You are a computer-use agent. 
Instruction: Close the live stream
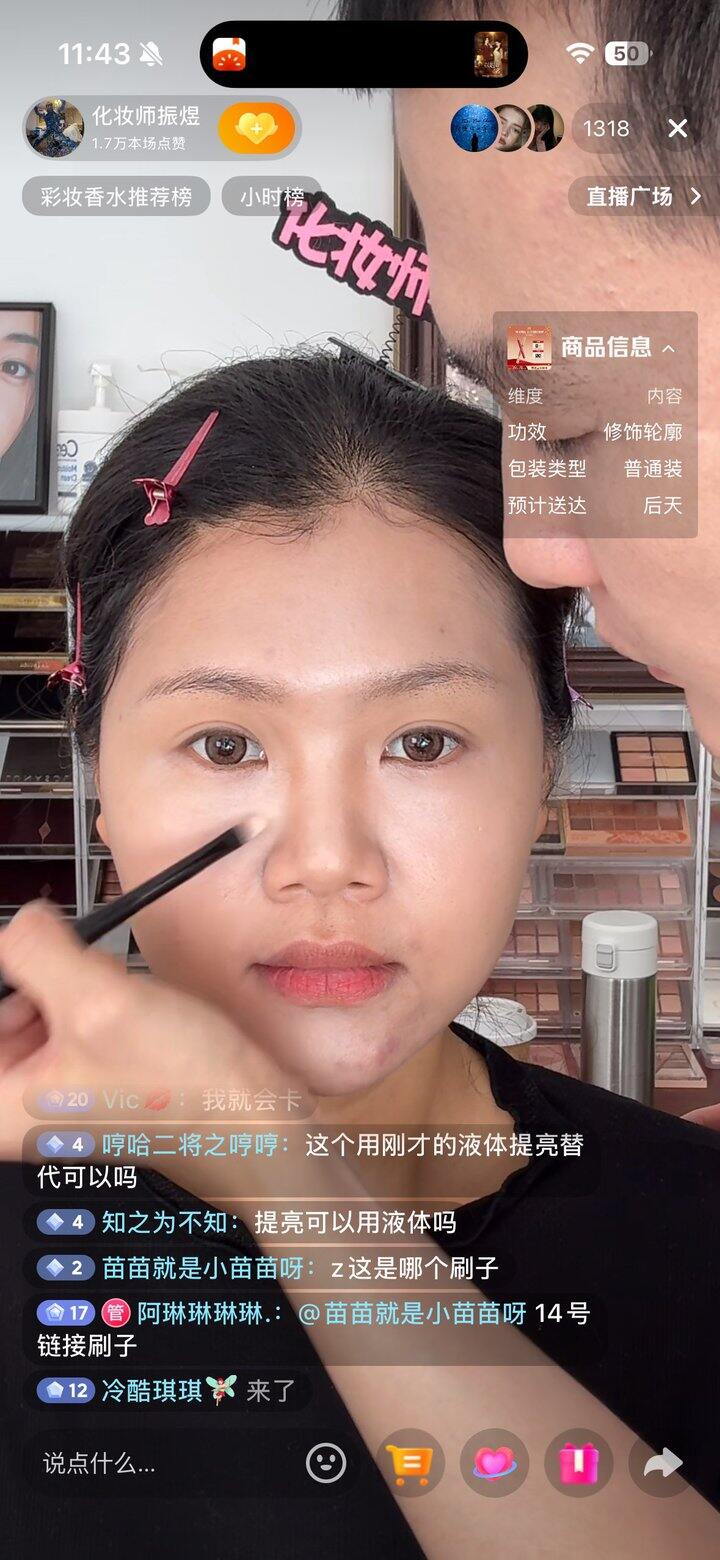[x=678, y=128]
